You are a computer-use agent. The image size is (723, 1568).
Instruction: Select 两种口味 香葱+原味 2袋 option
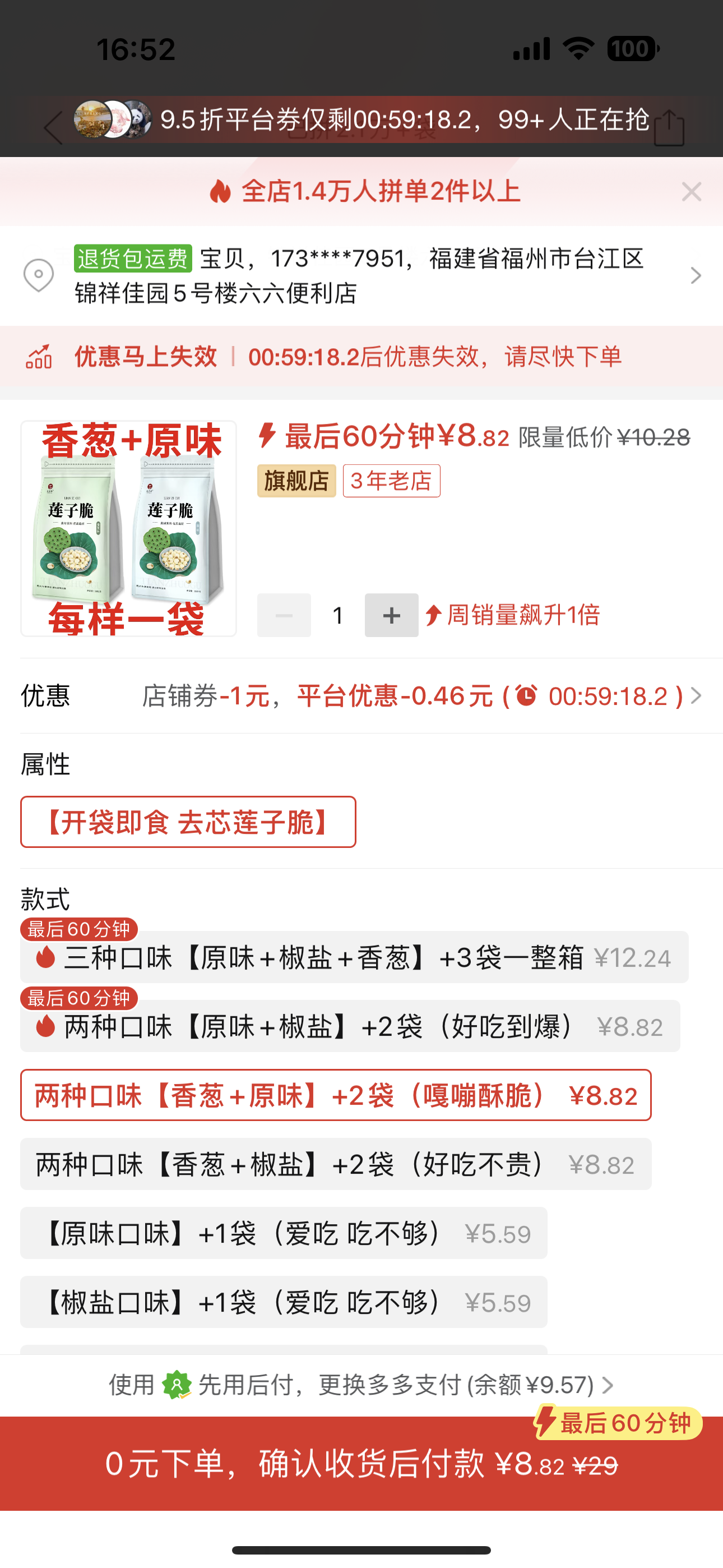pyautogui.click(x=335, y=1096)
